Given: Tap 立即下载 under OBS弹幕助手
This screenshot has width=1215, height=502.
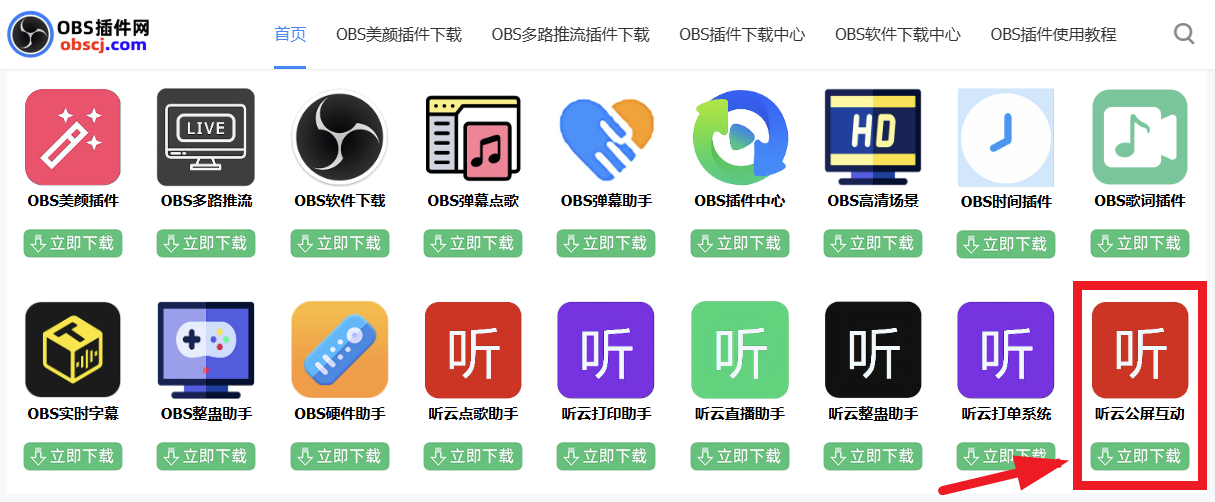Looking at the screenshot, I should pos(606,243).
